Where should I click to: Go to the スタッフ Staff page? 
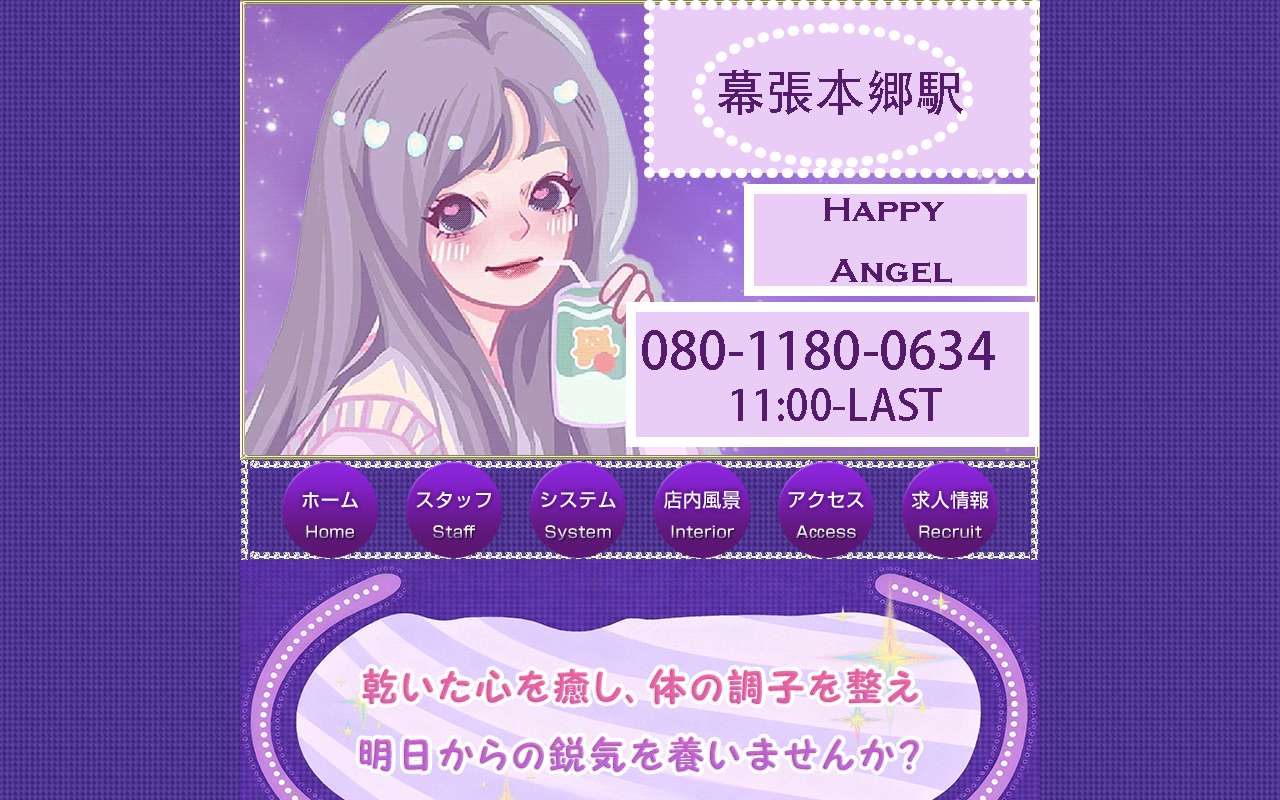coord(454,511)
